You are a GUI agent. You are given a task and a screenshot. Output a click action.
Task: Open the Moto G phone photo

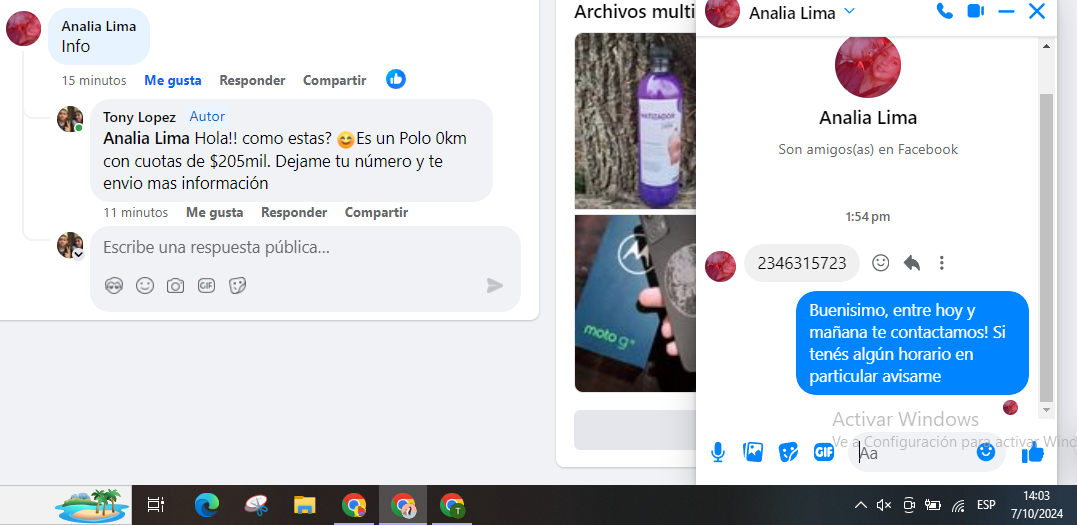(x=634, y=303)
